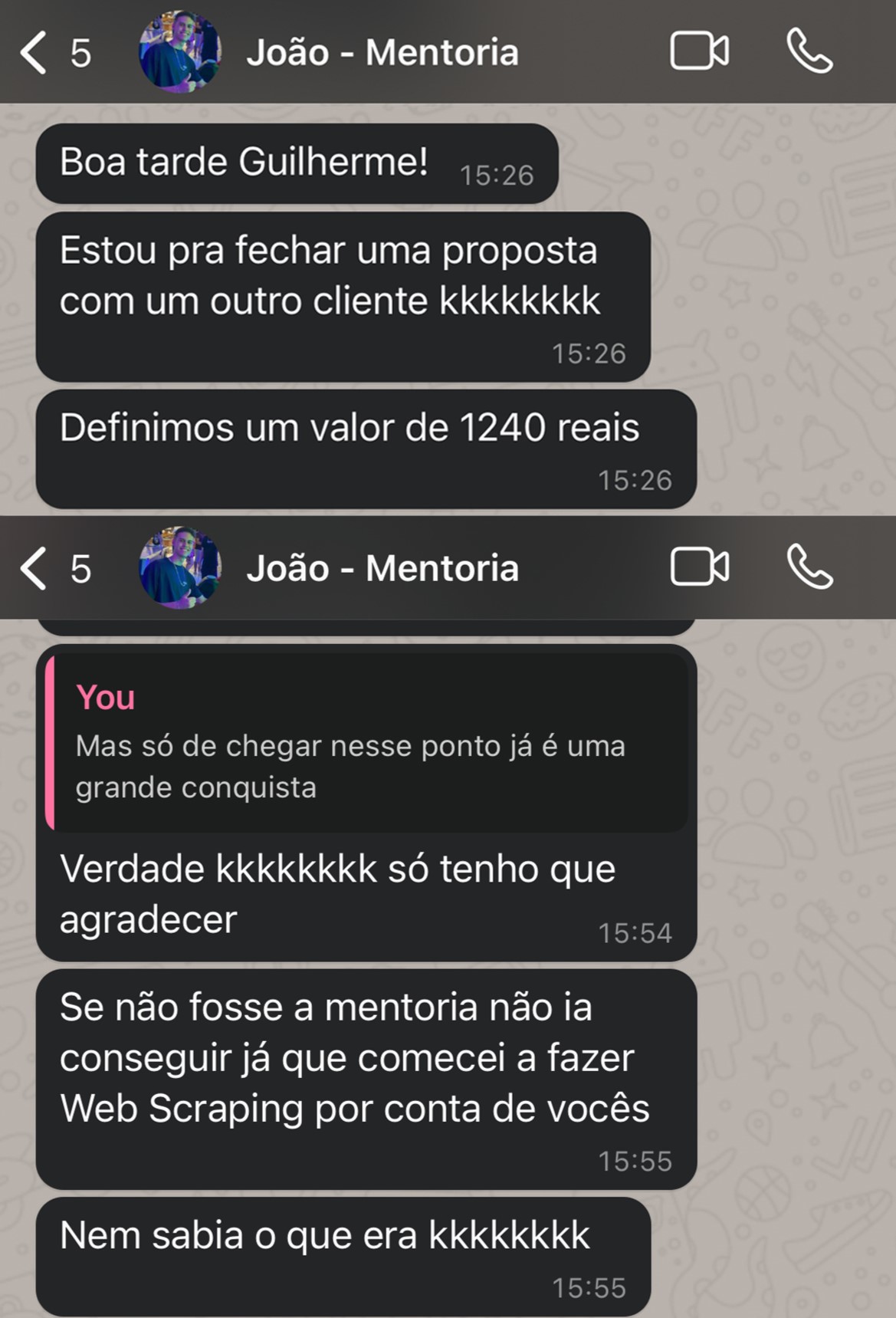Open João's profile picture in the top header
The height and width of the screenshot is (1318, 896).
tap(179, 52)
